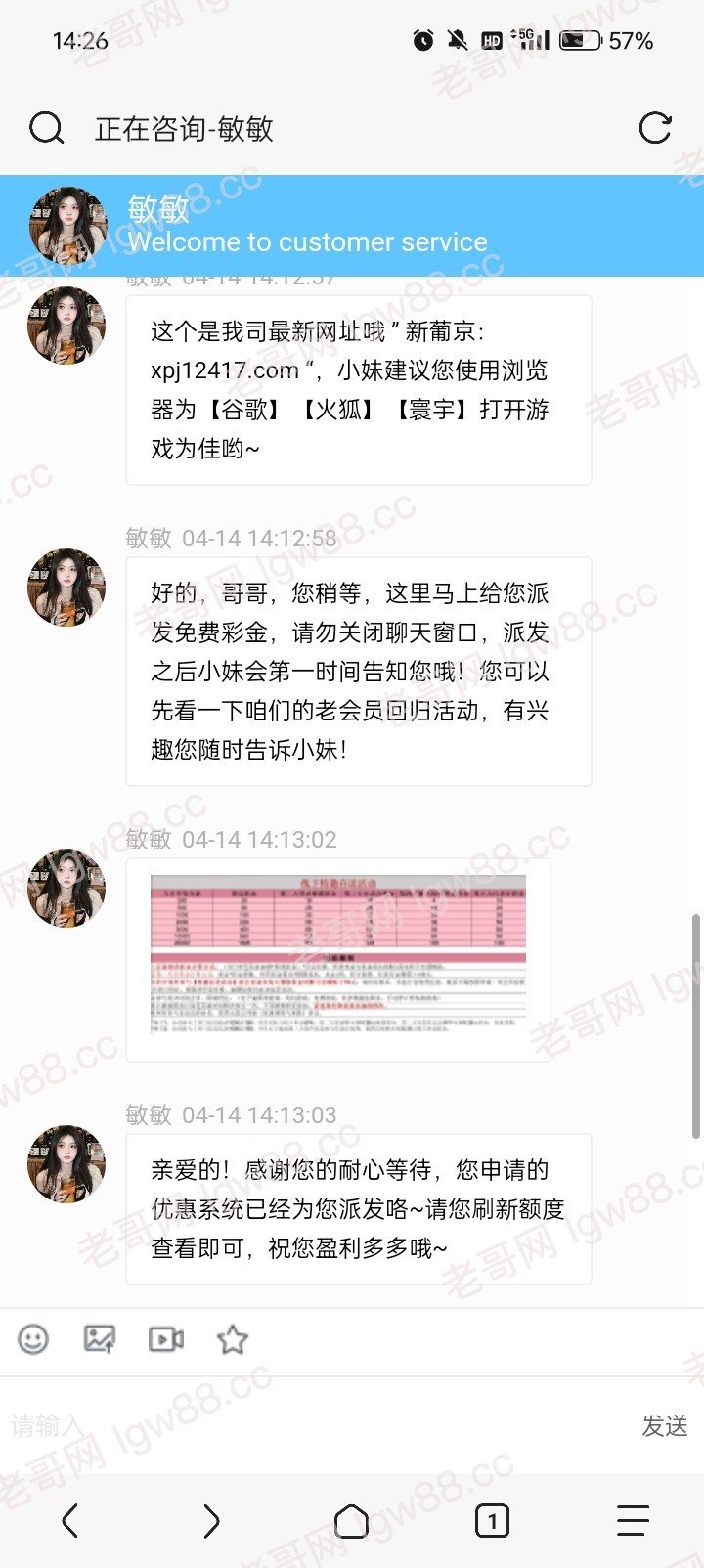The height and width of the screenshot is (1568, 704).
Task: Reload the page with the refresh icon
Action: (x=654, y=128)
